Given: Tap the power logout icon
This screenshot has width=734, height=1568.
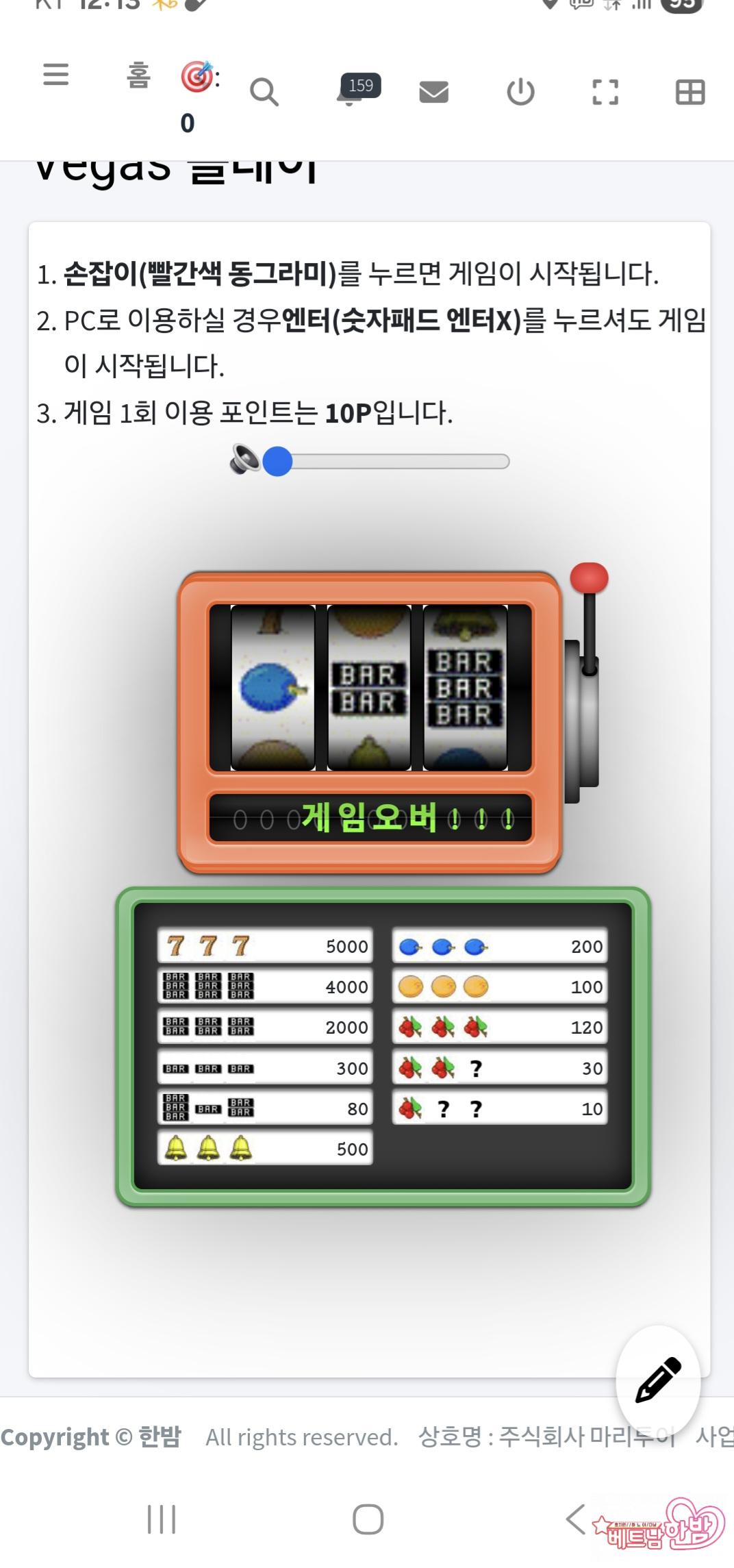Looking at the screenshot, I should click(520, 92).
